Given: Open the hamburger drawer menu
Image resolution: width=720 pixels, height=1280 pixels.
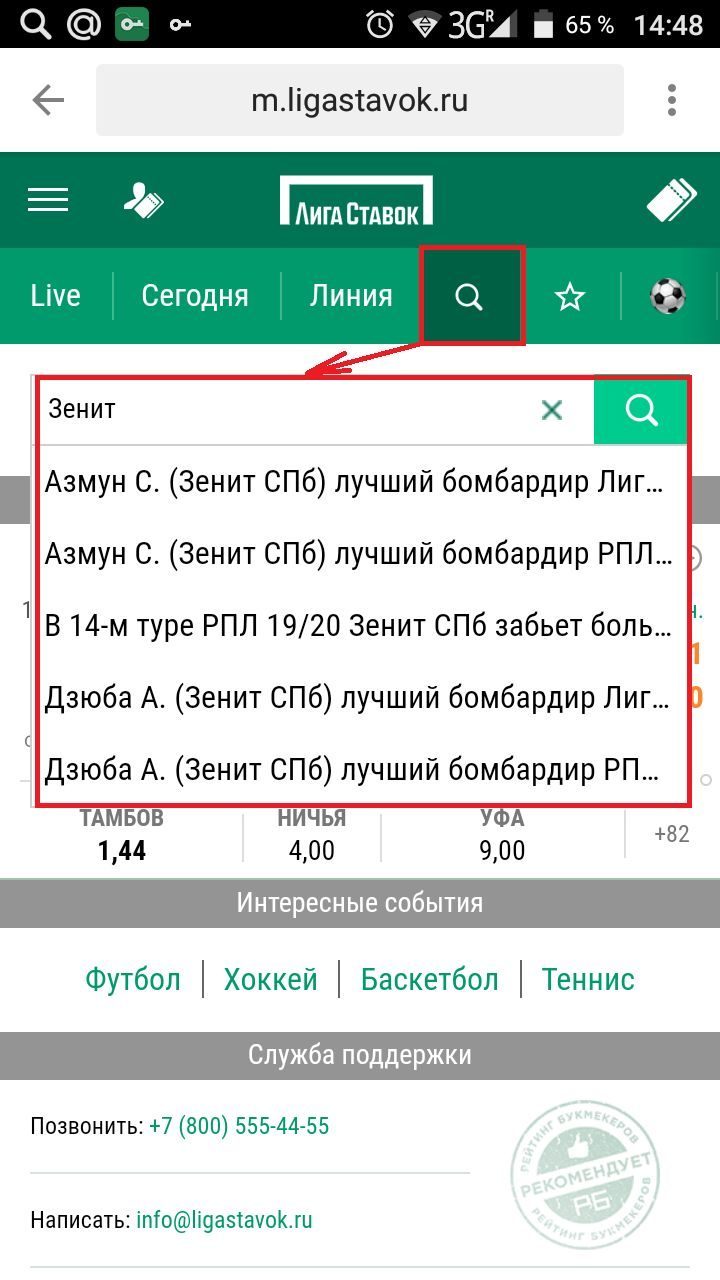Looking at the screenshot, I should 48,201.
